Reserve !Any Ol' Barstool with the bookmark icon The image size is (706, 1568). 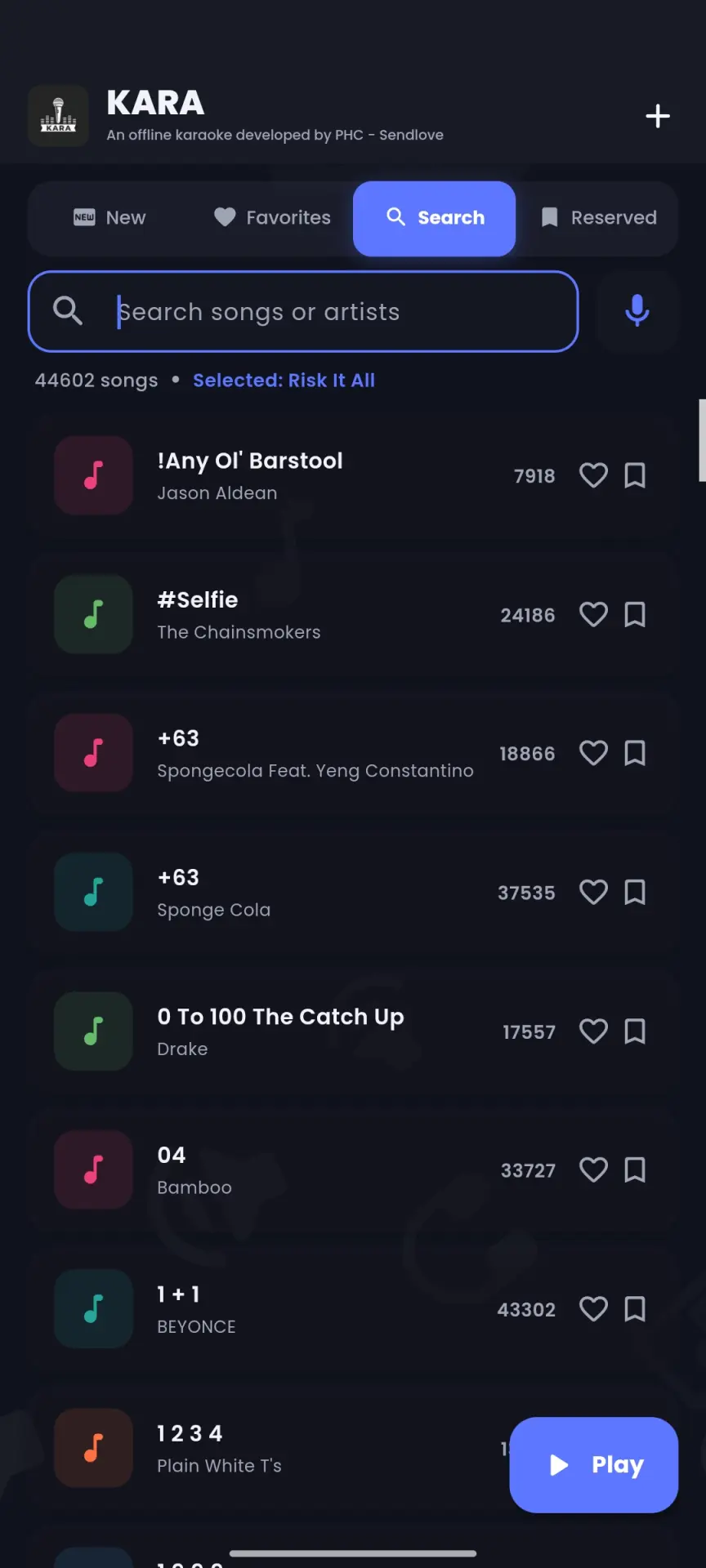click(635, 475)
